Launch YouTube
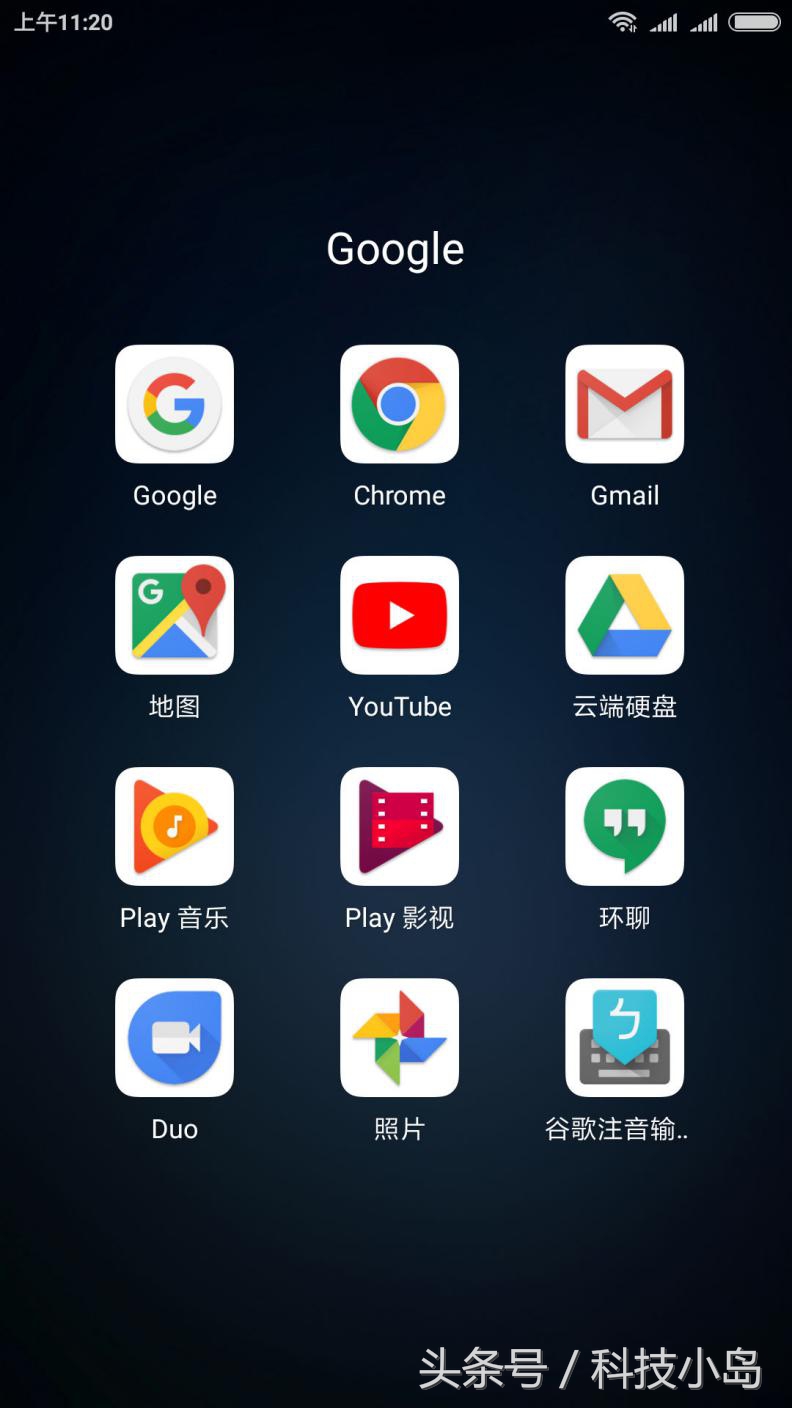Viewport: 792px width, 1408px height. coord(399,615)
